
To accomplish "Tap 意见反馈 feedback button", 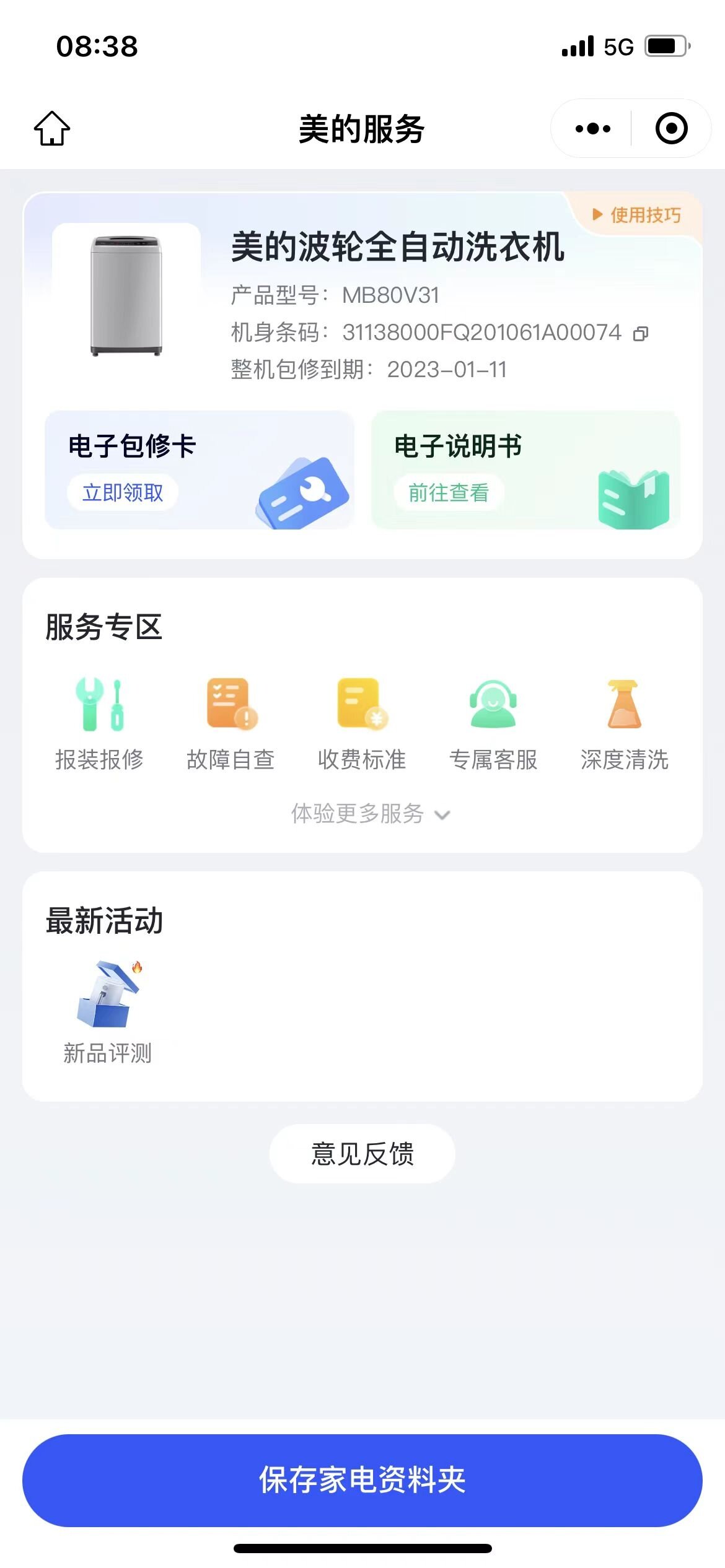I will tap(362, 1154).
